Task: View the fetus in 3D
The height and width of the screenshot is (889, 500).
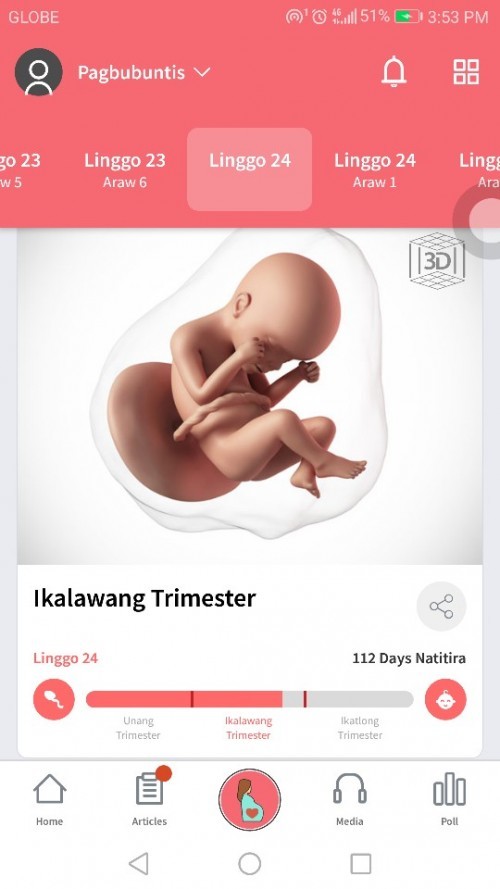Action: pos(437,261)
